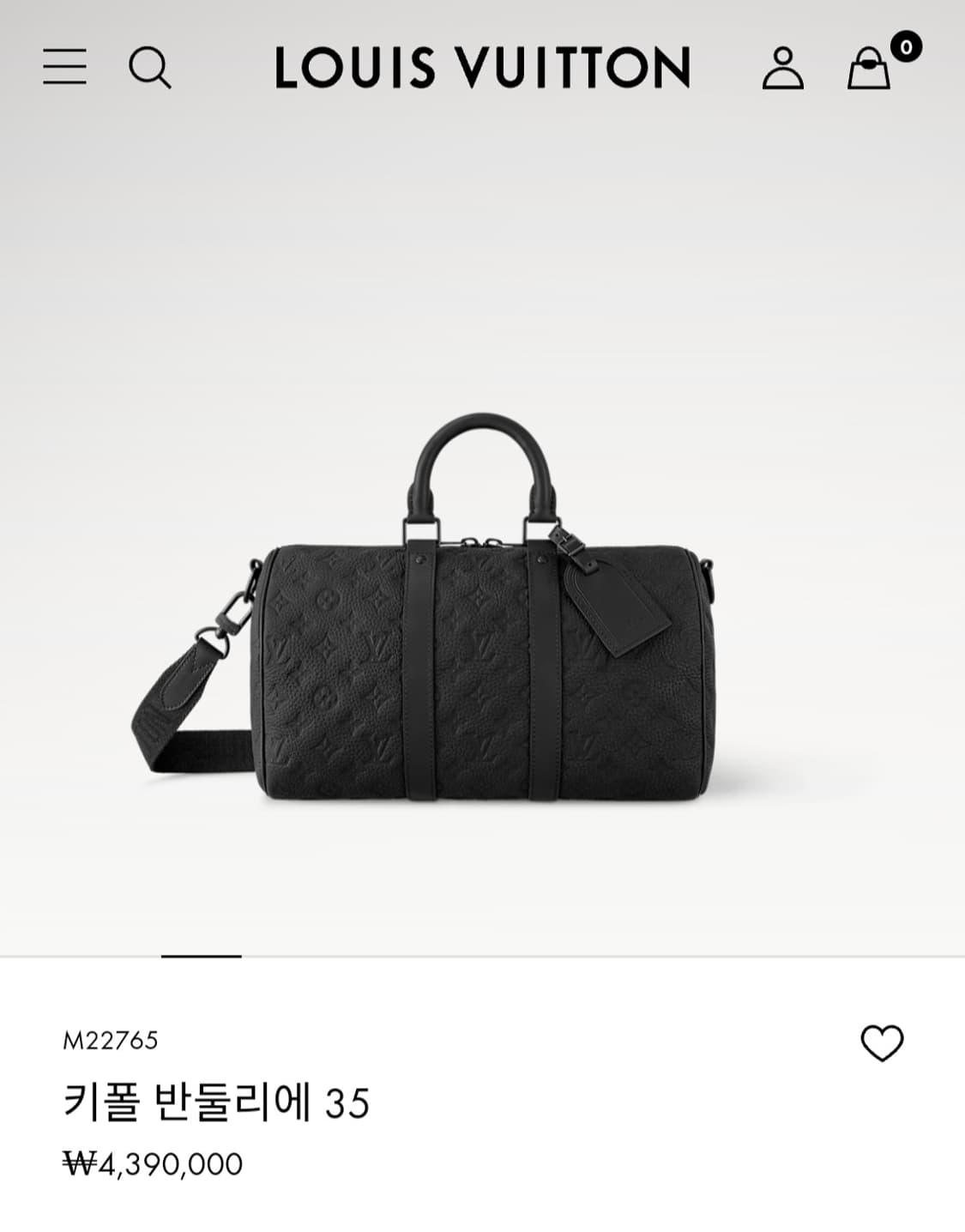Click the black Keepall bag product photo
Viewport: 965px width, 1232px height.
tap(480, 652)
